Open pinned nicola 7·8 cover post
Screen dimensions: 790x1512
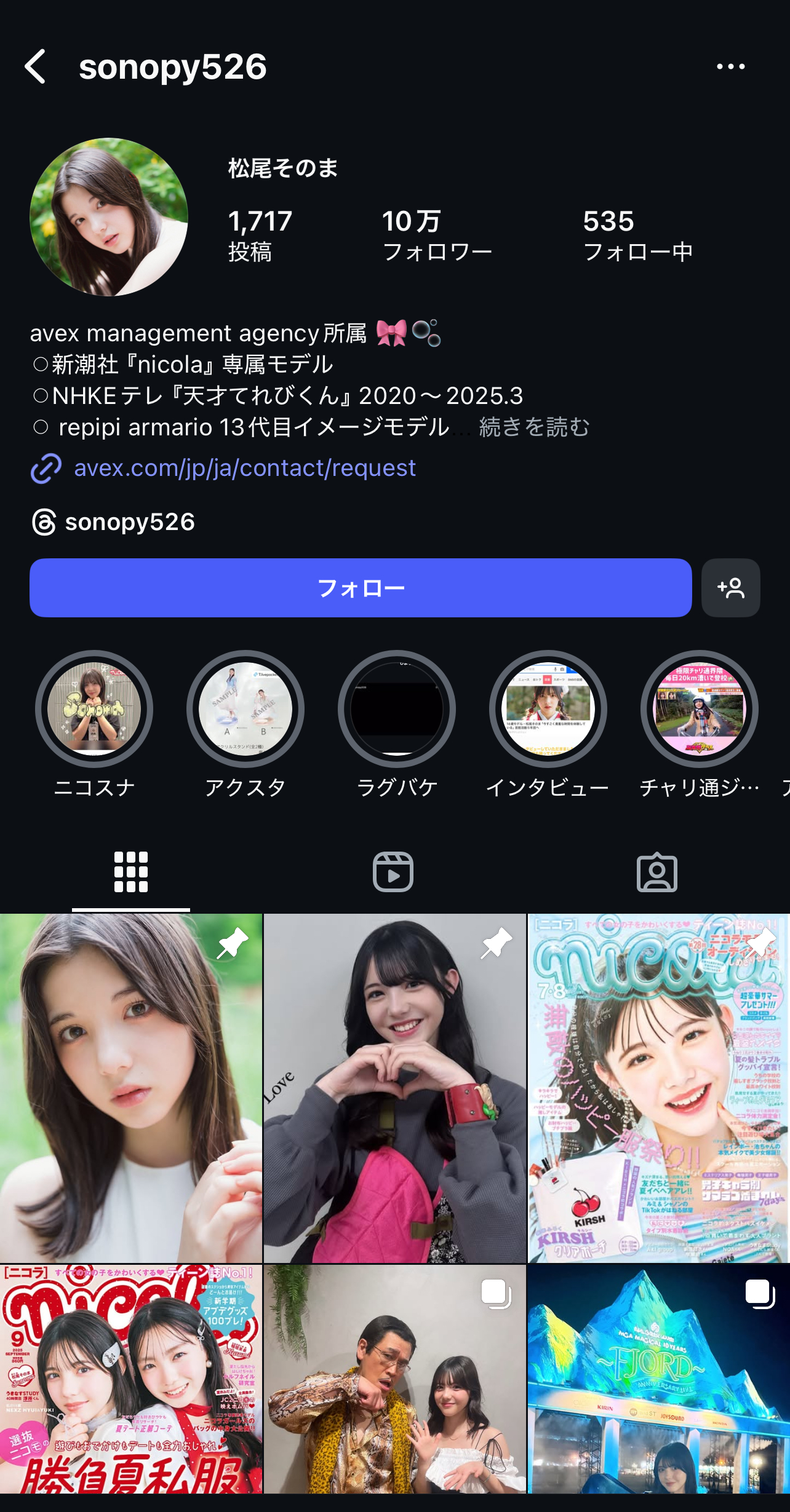[658, 1088]
